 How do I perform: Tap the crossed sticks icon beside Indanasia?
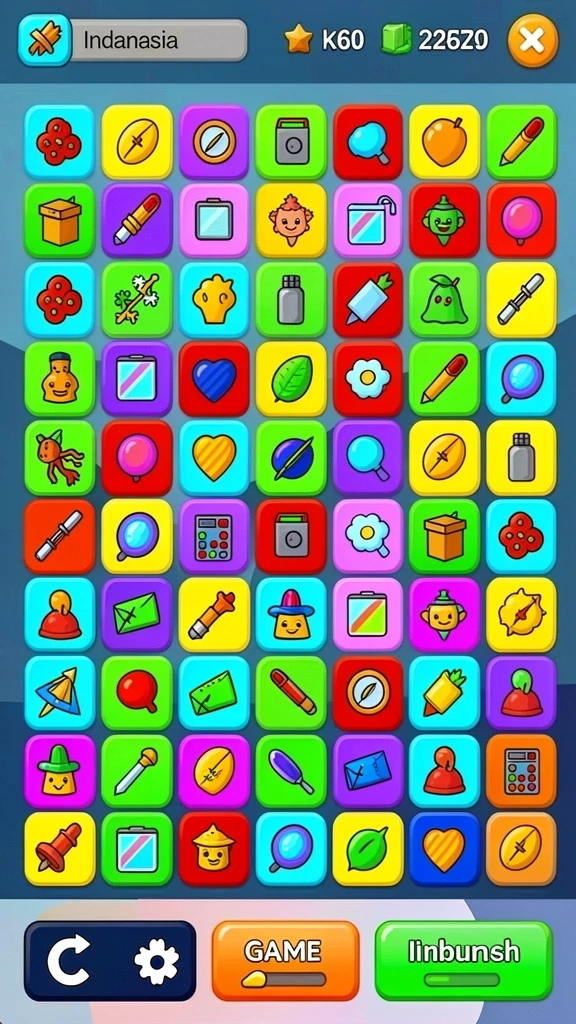tap(44, 40)
